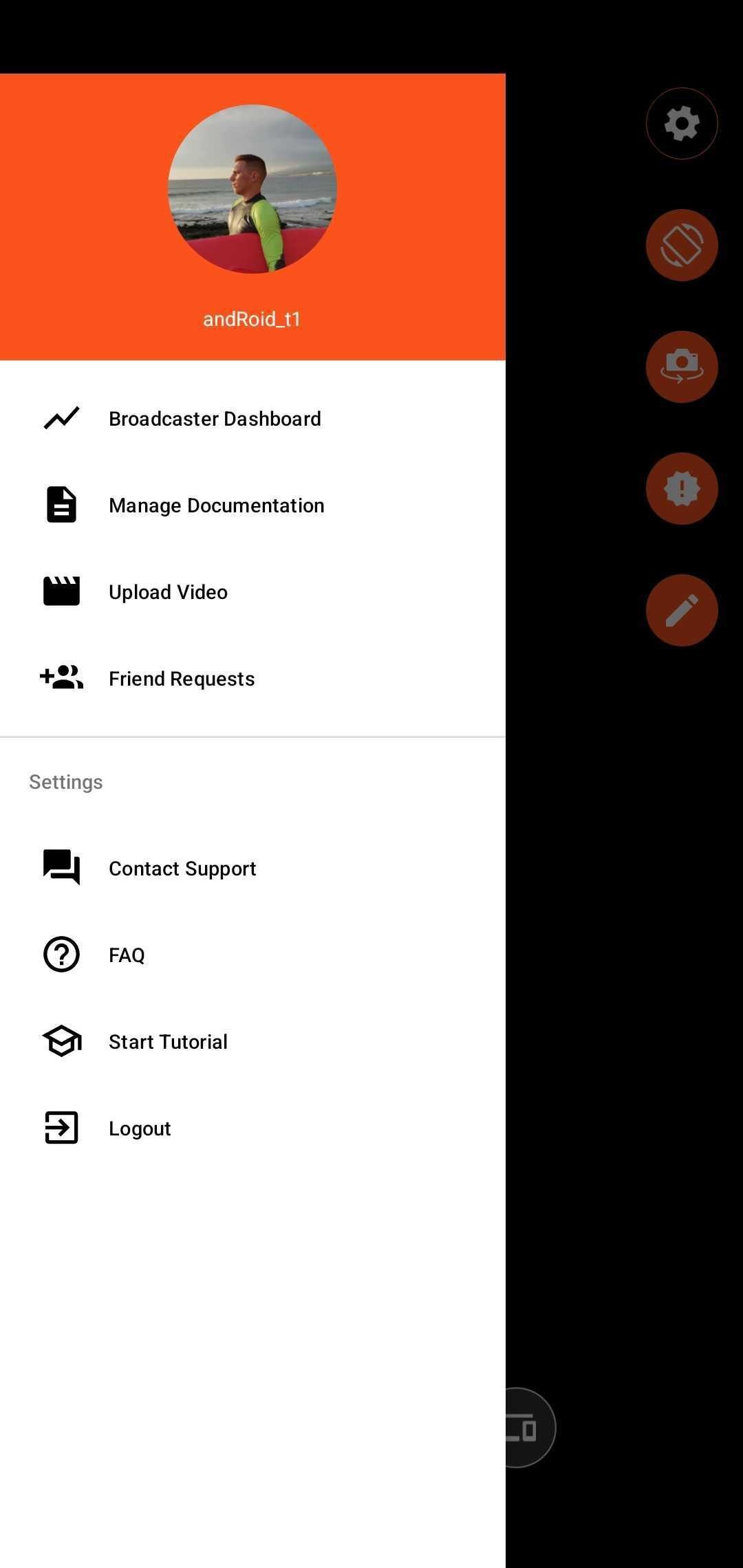Tap the andRoid_t1 profile picture

point(252,189)
